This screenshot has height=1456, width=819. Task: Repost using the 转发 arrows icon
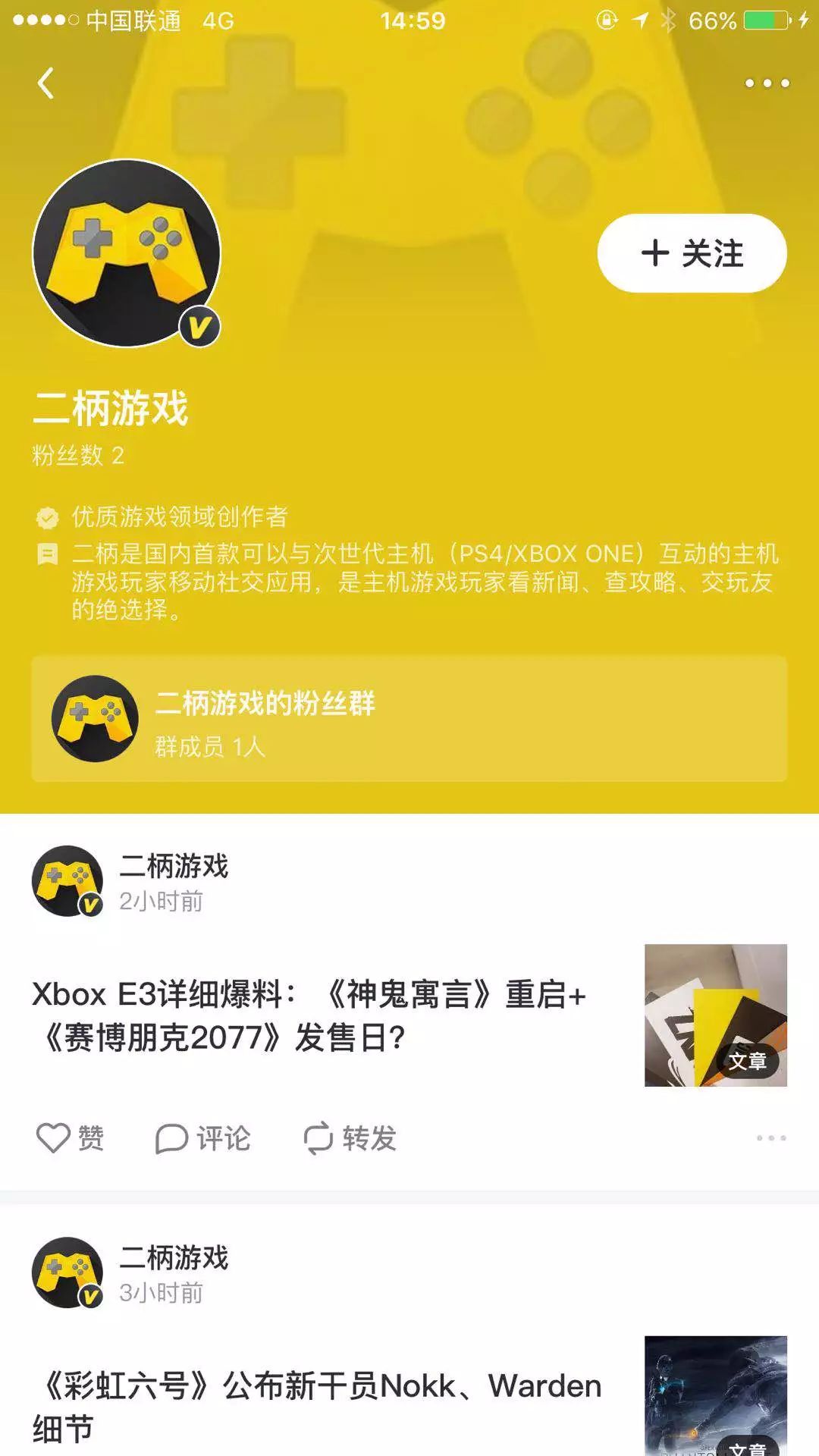pyautogui.click(x=322, y=1137)
